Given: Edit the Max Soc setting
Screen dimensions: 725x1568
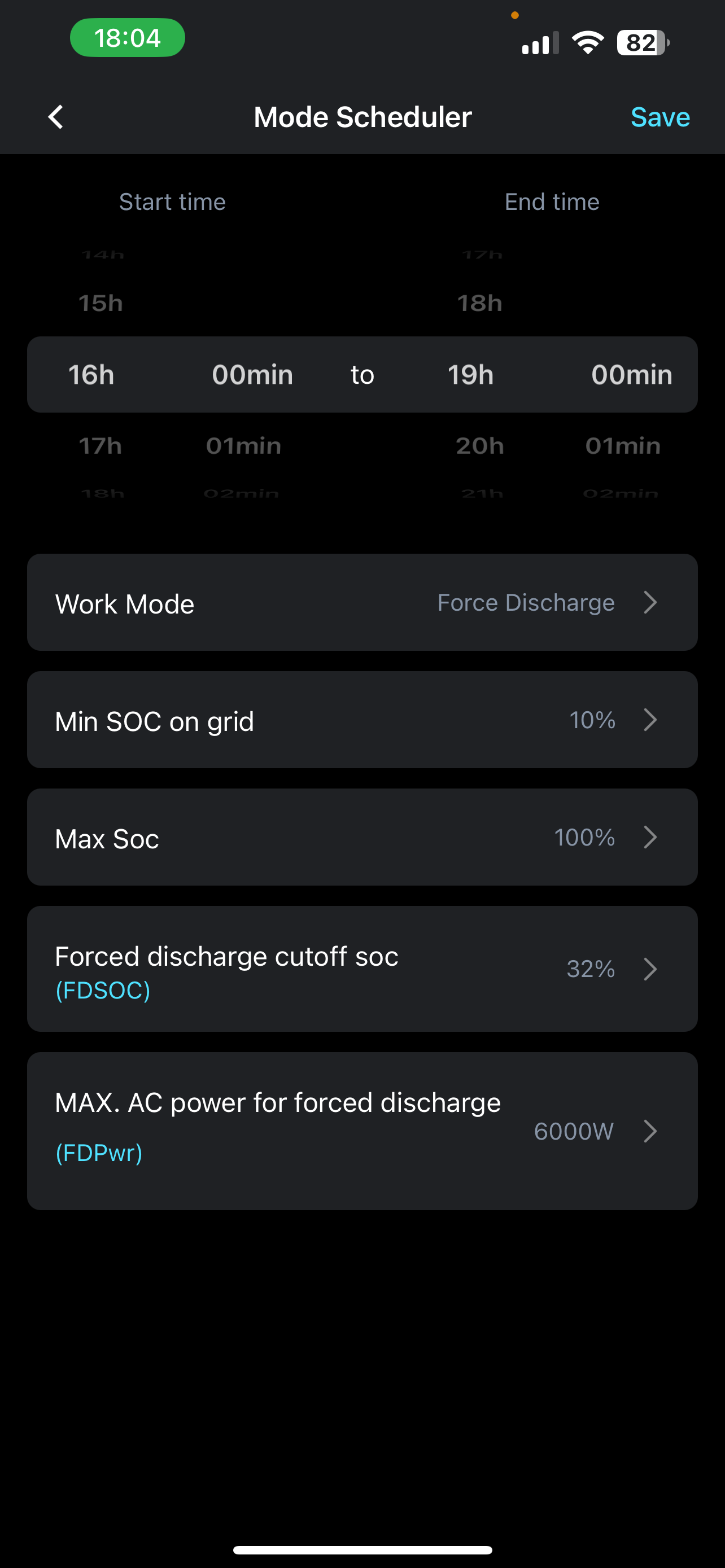Looking at the screenshot, I should tap(362, 838).
